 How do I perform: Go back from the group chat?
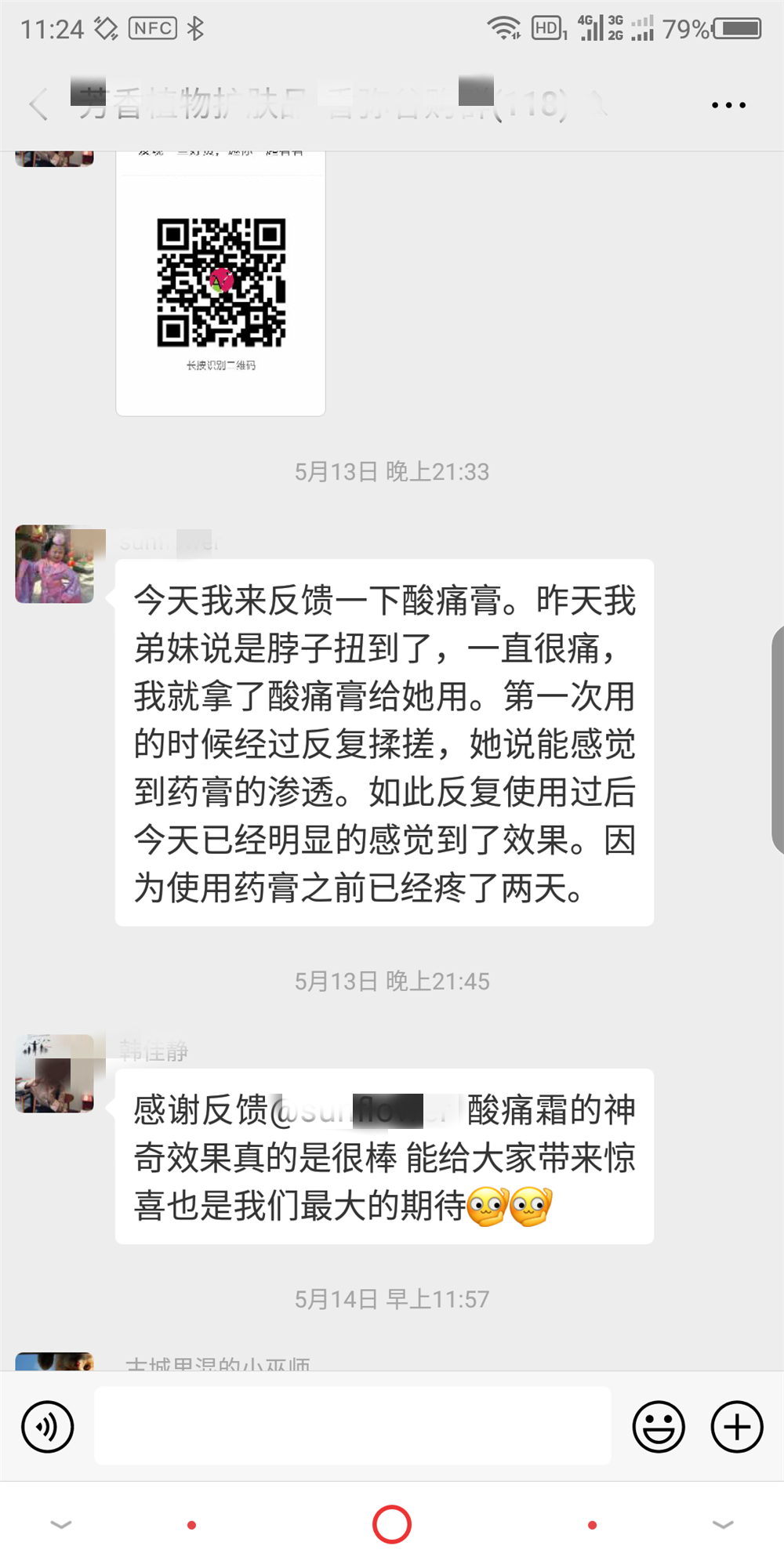point(38,104)
